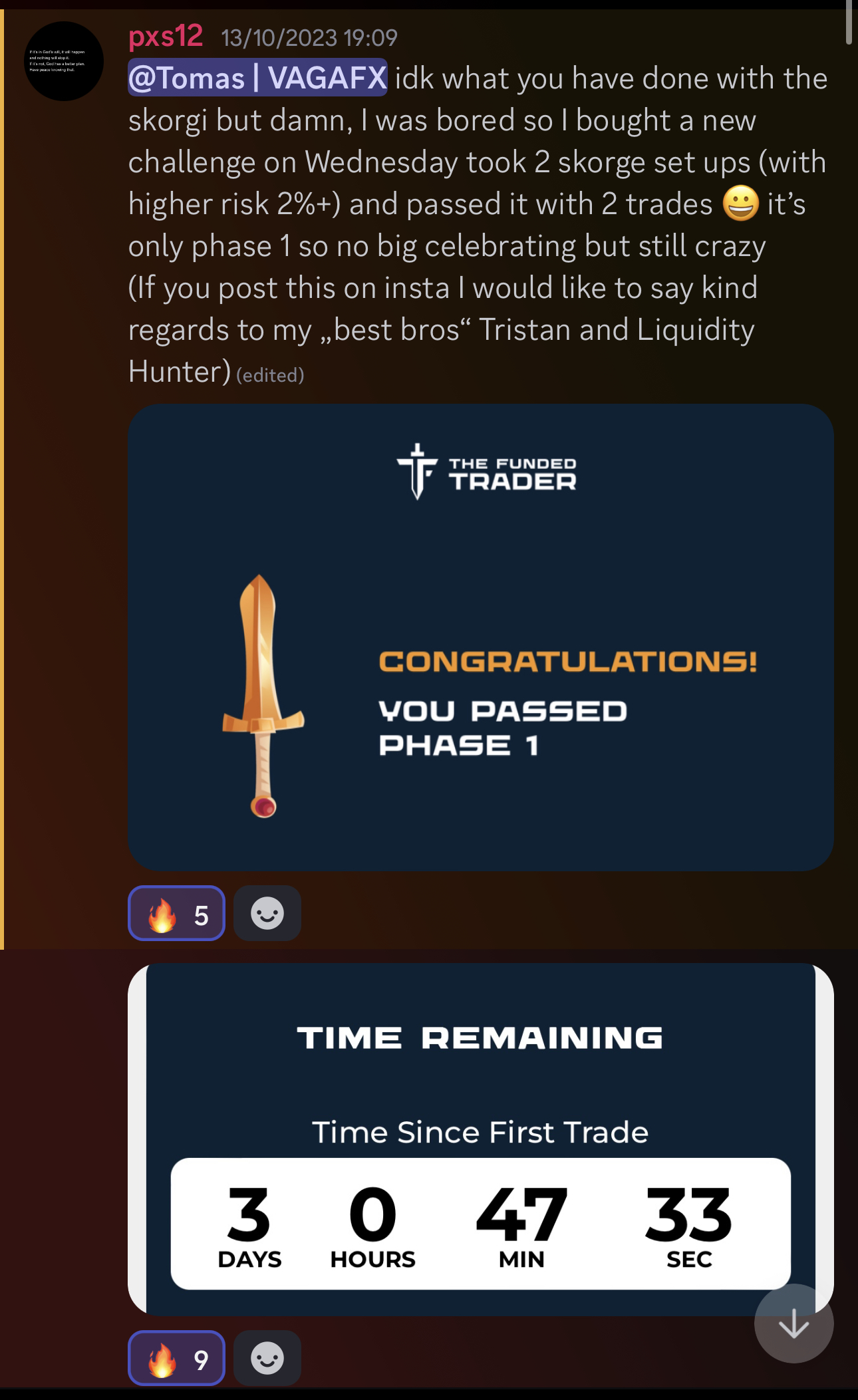Add a reaction under the Time Remaining image
The height and width of the screenshot is (1400, 858).
click(x=267, y=1357)
